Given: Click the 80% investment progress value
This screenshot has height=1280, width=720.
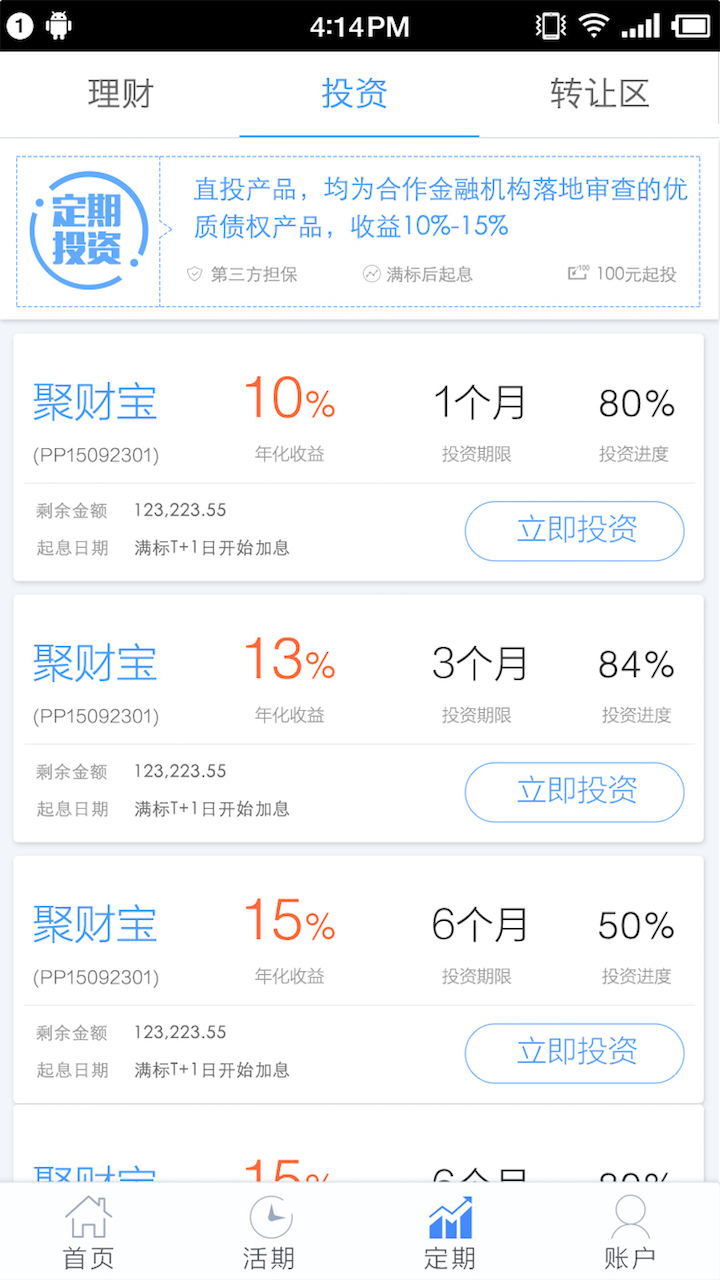Looking at the screenshot, I should click(x=635, y=404).
